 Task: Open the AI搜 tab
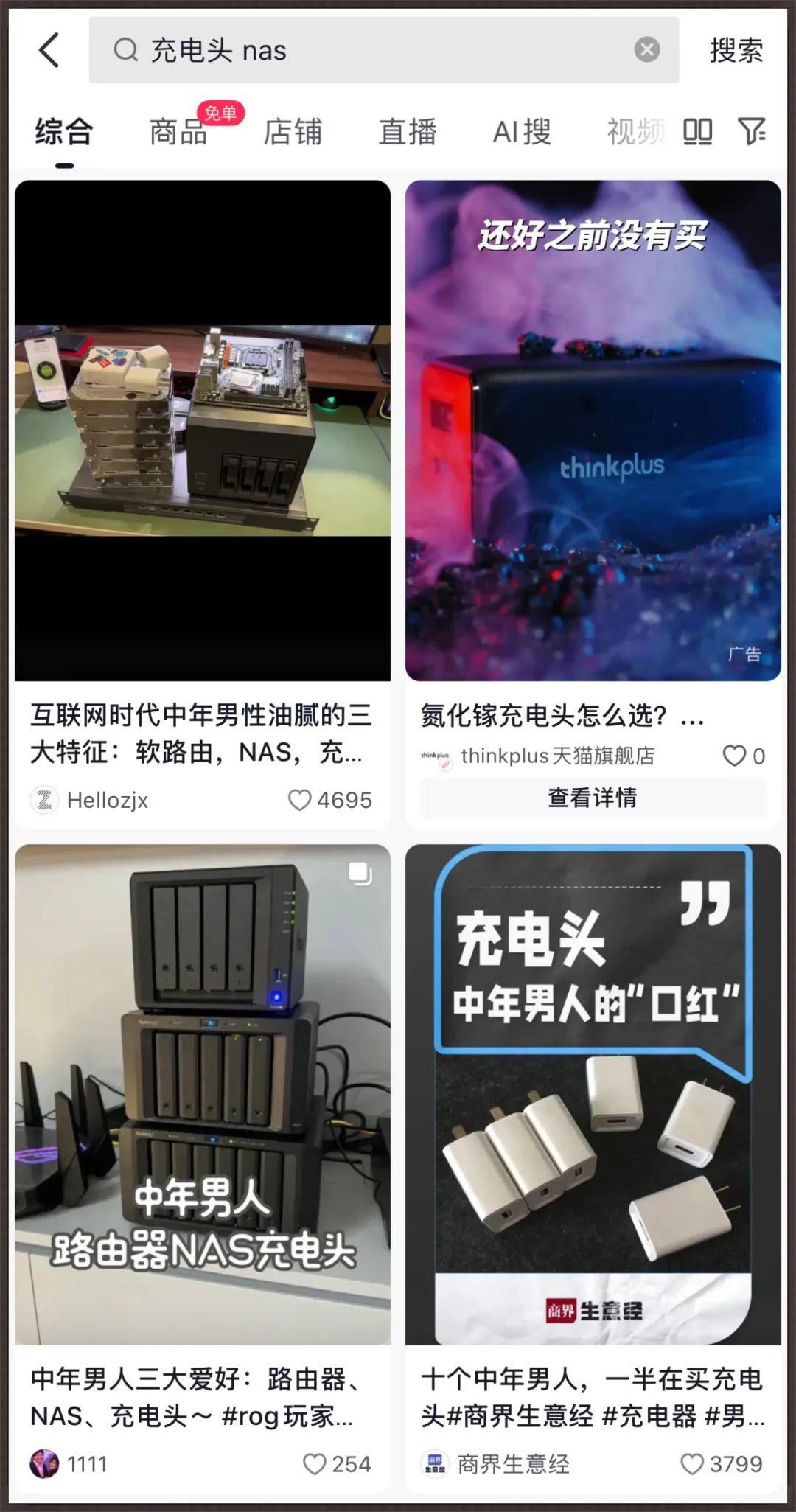coord(521,132)
